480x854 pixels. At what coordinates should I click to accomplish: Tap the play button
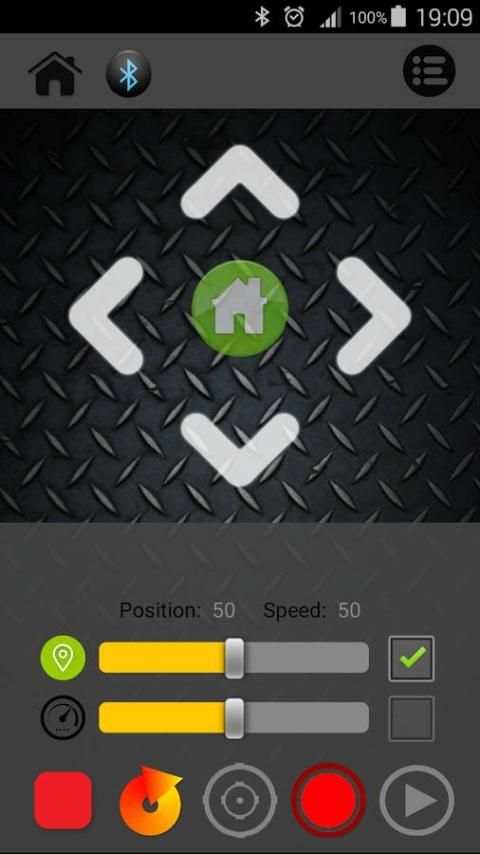[x=417, y=800]
